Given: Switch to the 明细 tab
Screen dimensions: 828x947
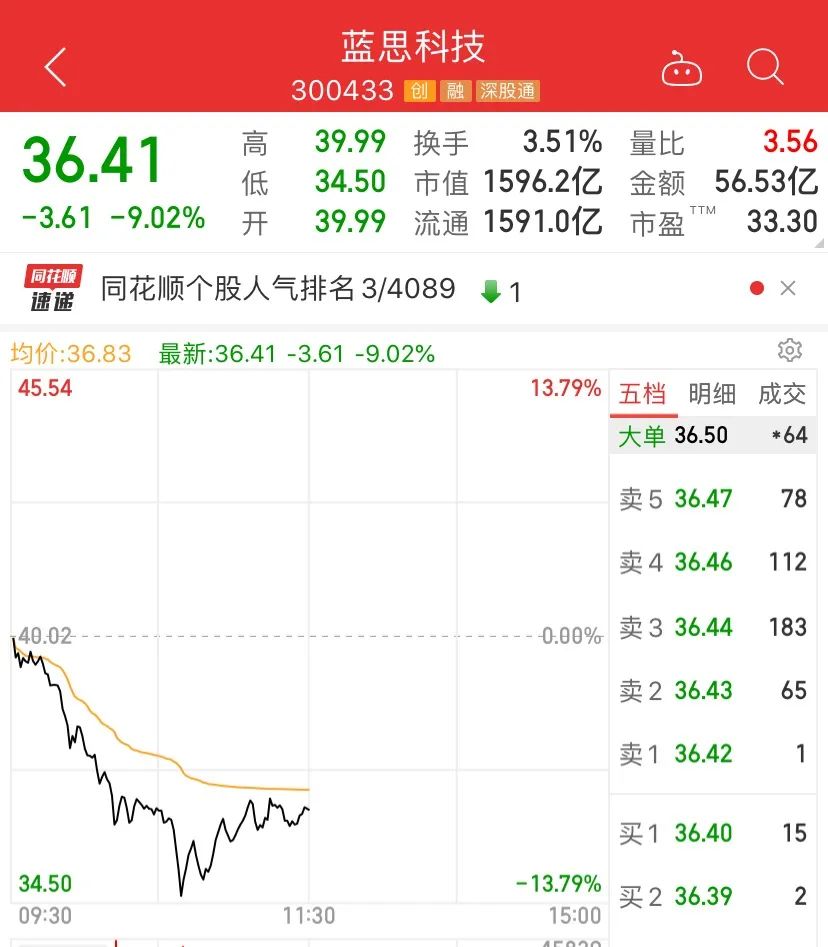Looking at the screenshot, I should pyautogui.click(x=712, y=394).
